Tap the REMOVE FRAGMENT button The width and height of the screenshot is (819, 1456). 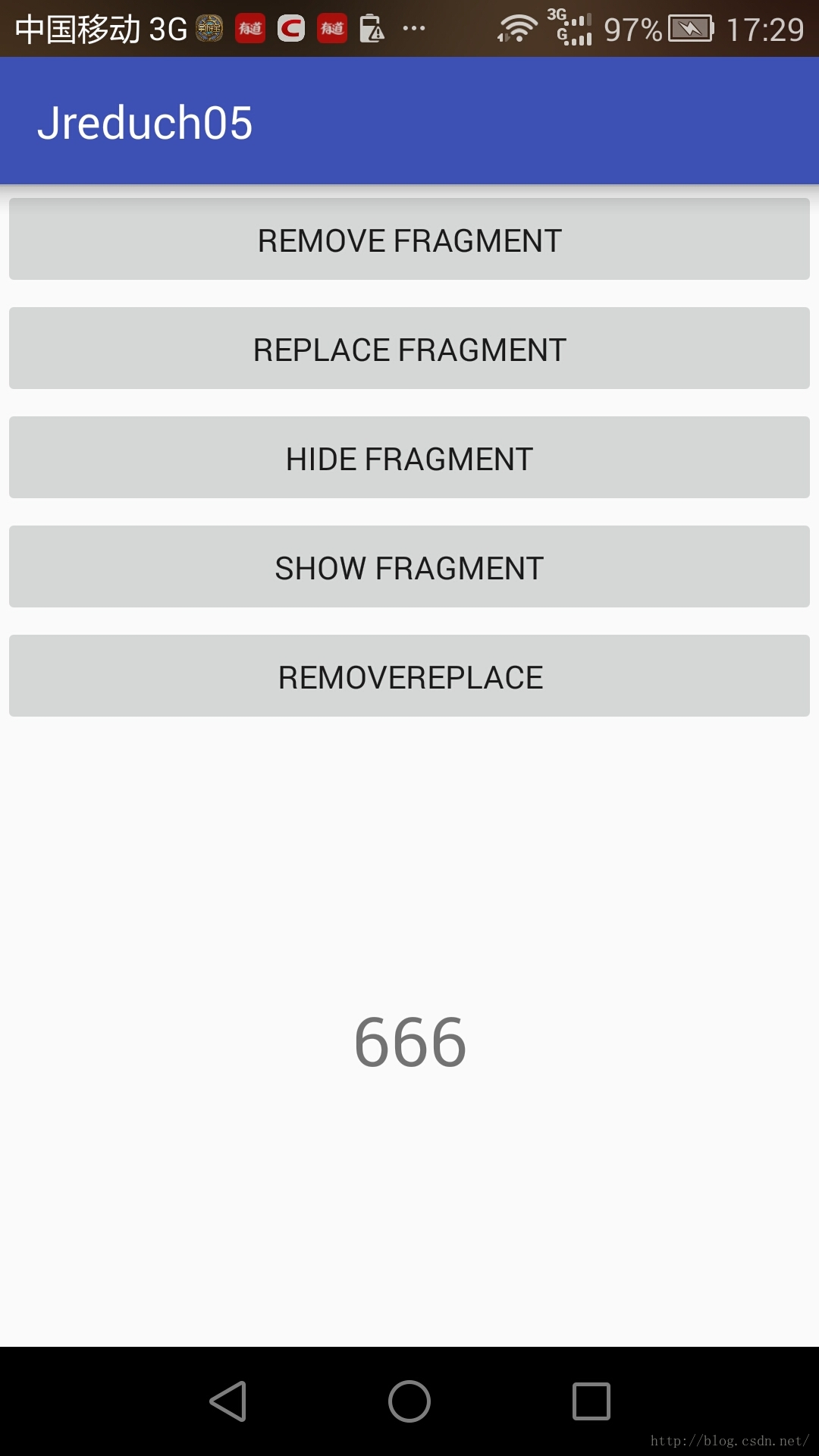tap(409, 240)
